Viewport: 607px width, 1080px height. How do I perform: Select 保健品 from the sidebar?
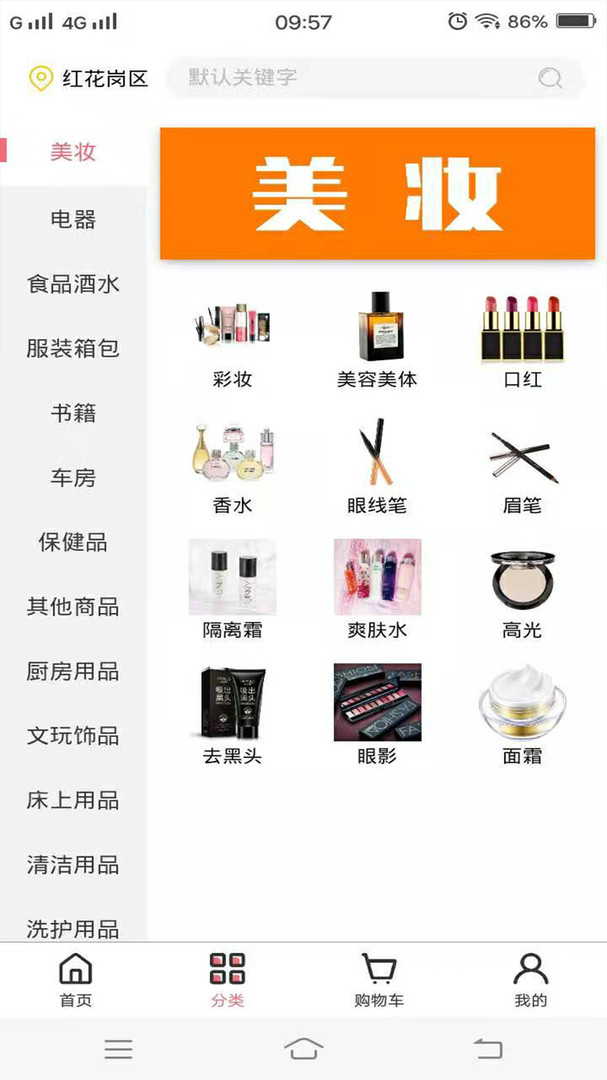click(73, 542)
